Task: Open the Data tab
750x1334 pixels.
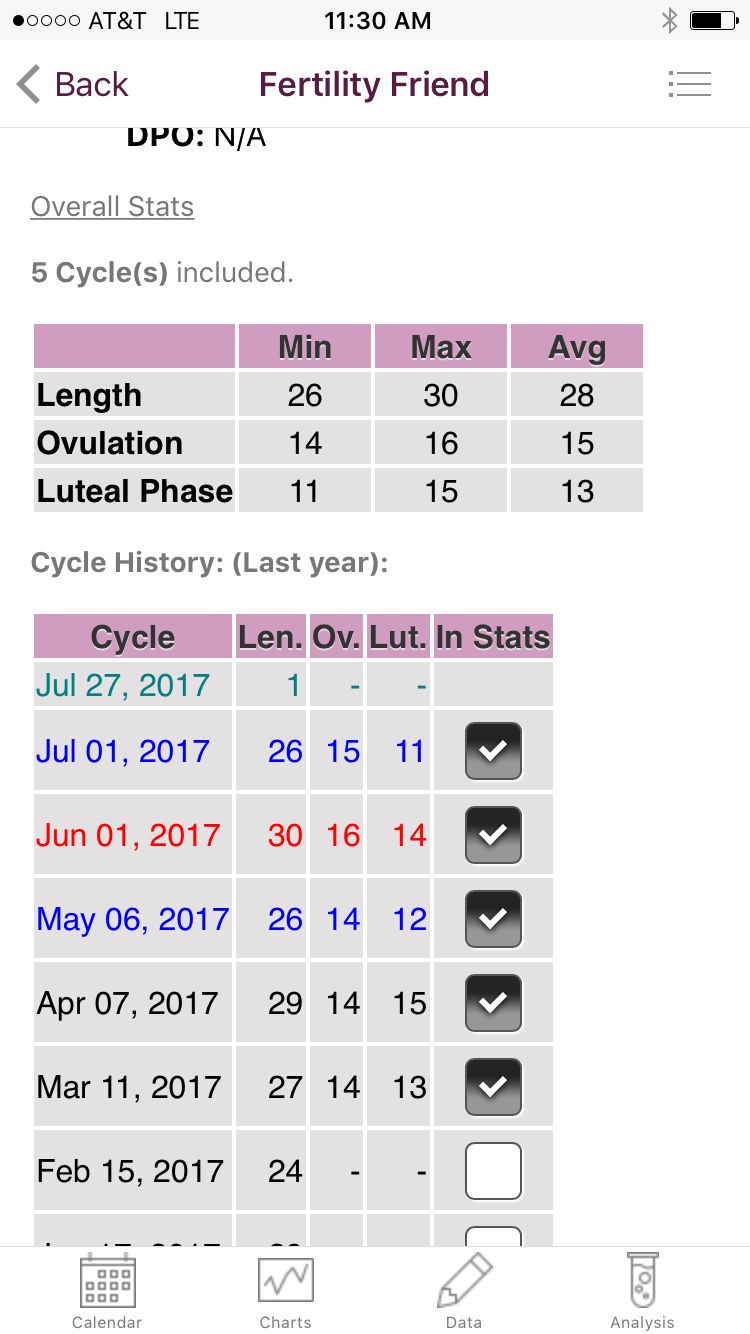Action: pos(464,1291)
